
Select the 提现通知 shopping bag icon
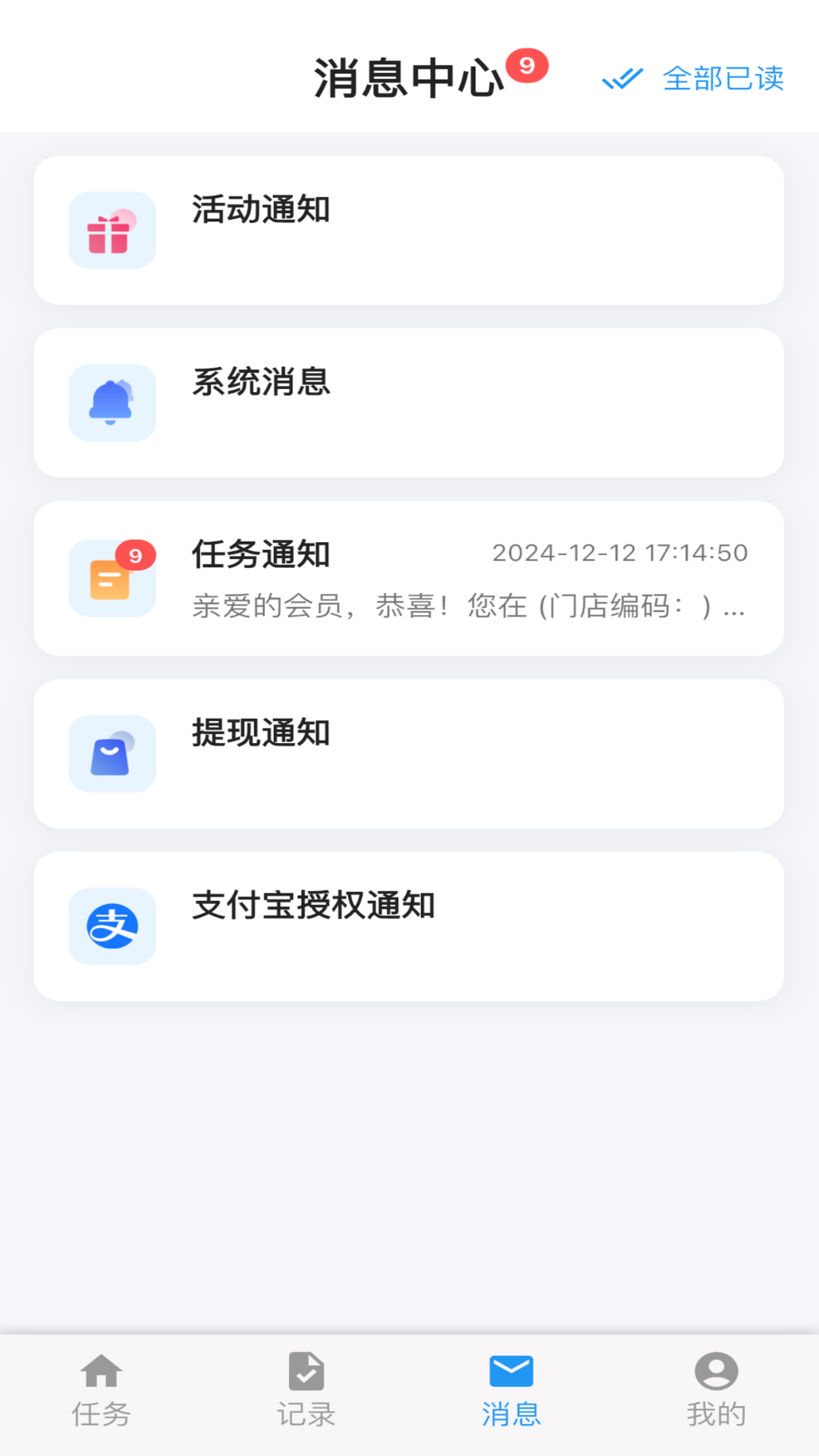(x=111, y=754)
